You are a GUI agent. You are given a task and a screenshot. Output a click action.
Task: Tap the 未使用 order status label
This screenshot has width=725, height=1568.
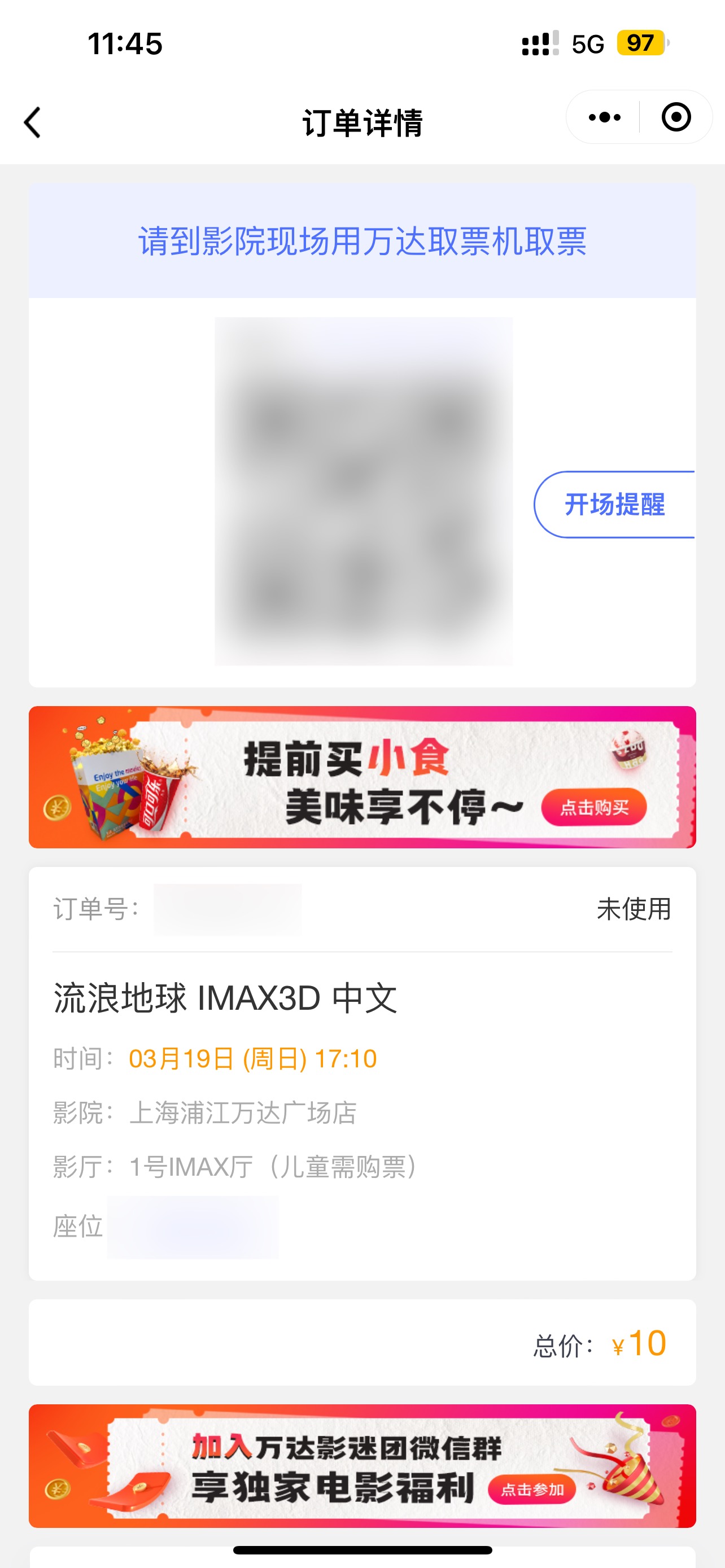[632, 909]
